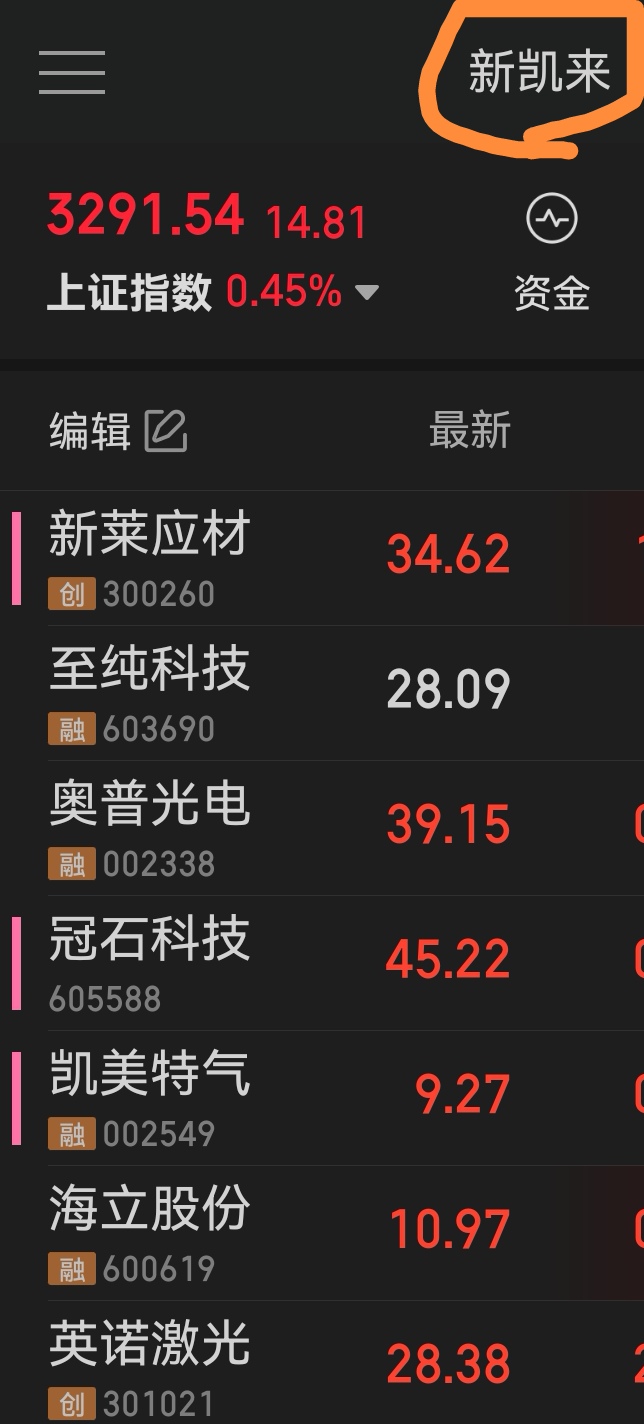Image resolution: width=644 pixels, height=1424 pixels.
Task: Open the hamburger drawer menu
Action: point(72,71)
